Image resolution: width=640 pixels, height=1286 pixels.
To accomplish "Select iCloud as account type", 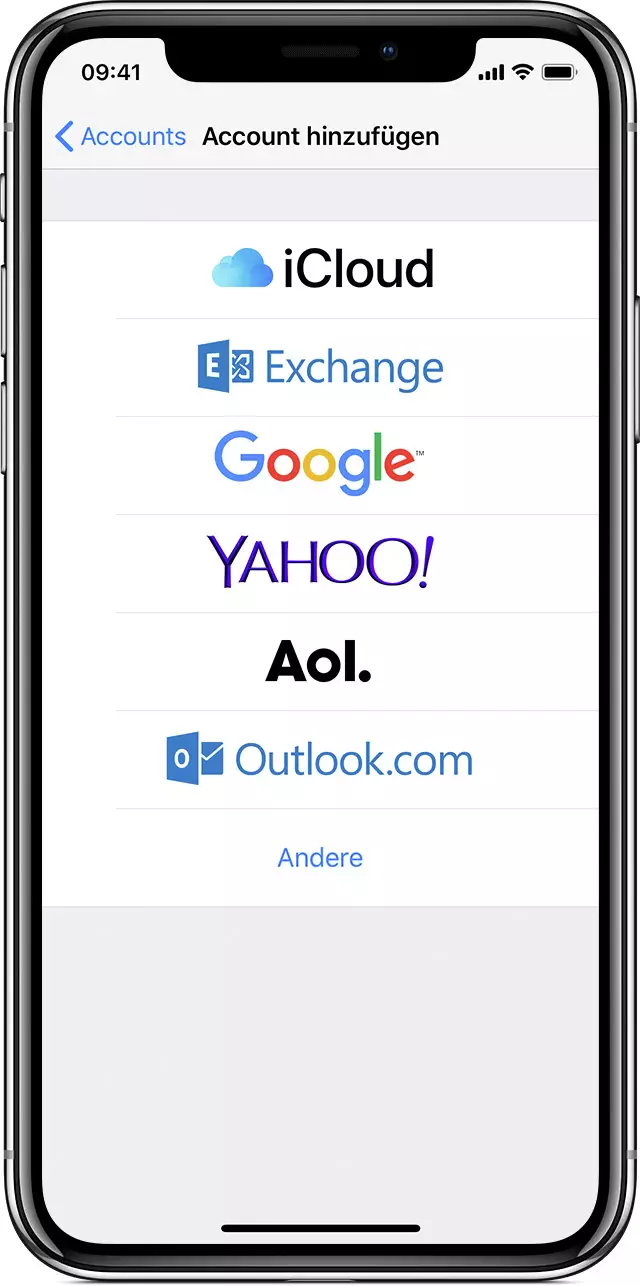I will pos(322,269).
